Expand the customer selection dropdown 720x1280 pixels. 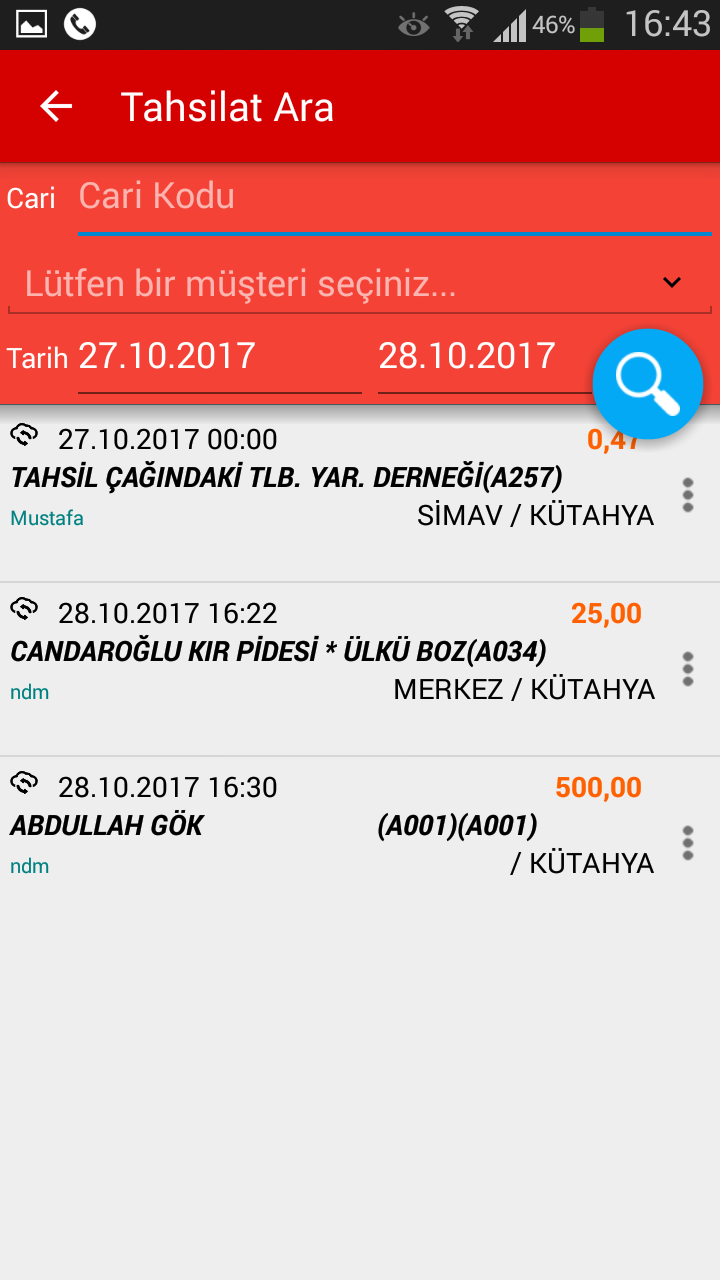[x=359, y=284]
